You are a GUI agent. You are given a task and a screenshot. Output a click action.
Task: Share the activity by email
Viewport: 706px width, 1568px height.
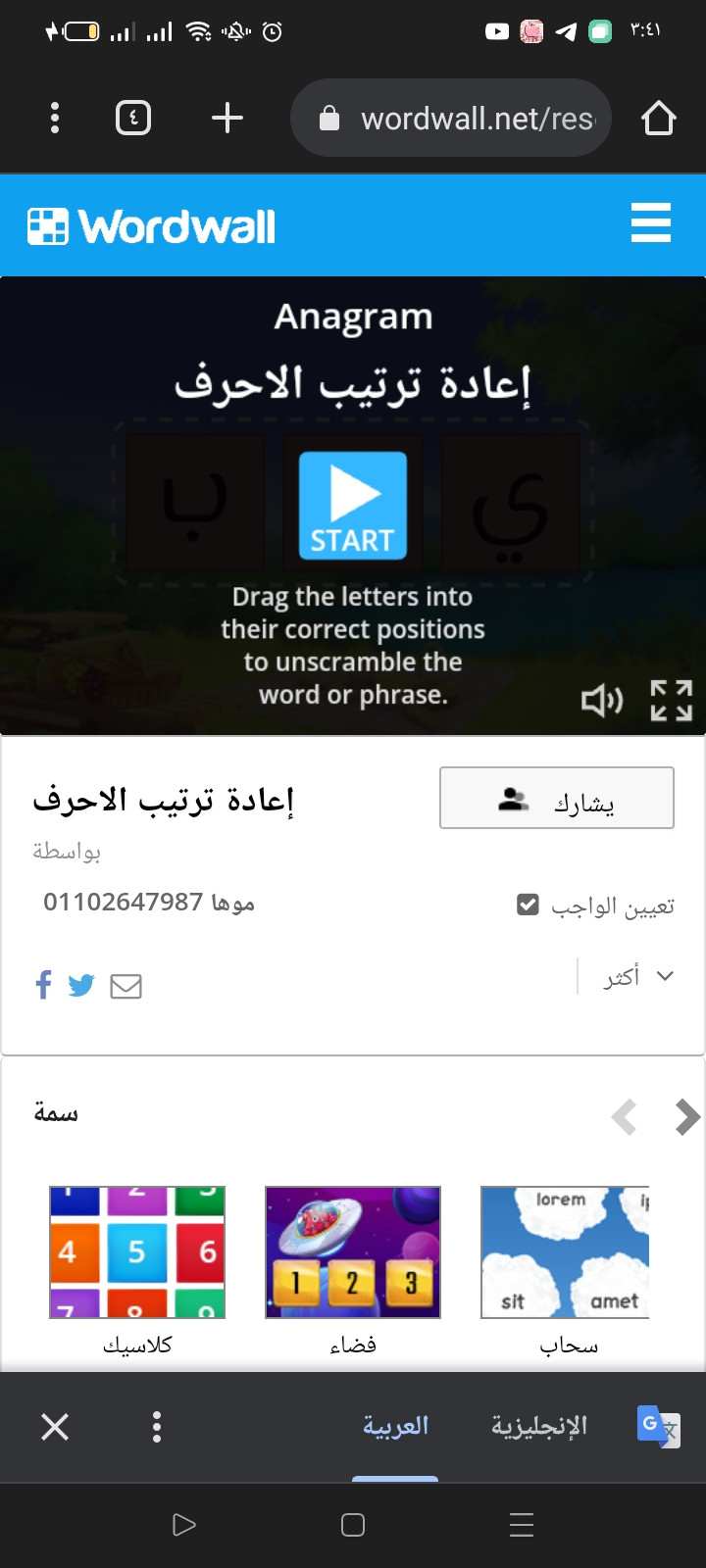pyautogui.click(x=126, y=986)
